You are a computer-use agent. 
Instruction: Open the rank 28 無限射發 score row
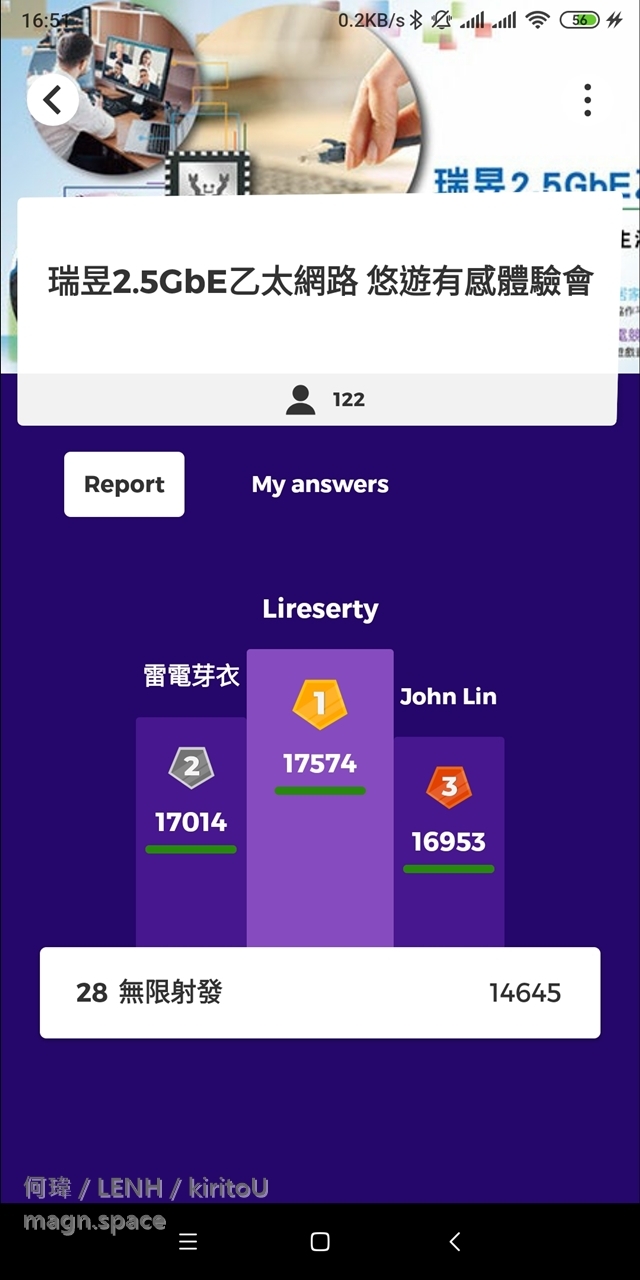pos(320,993)
